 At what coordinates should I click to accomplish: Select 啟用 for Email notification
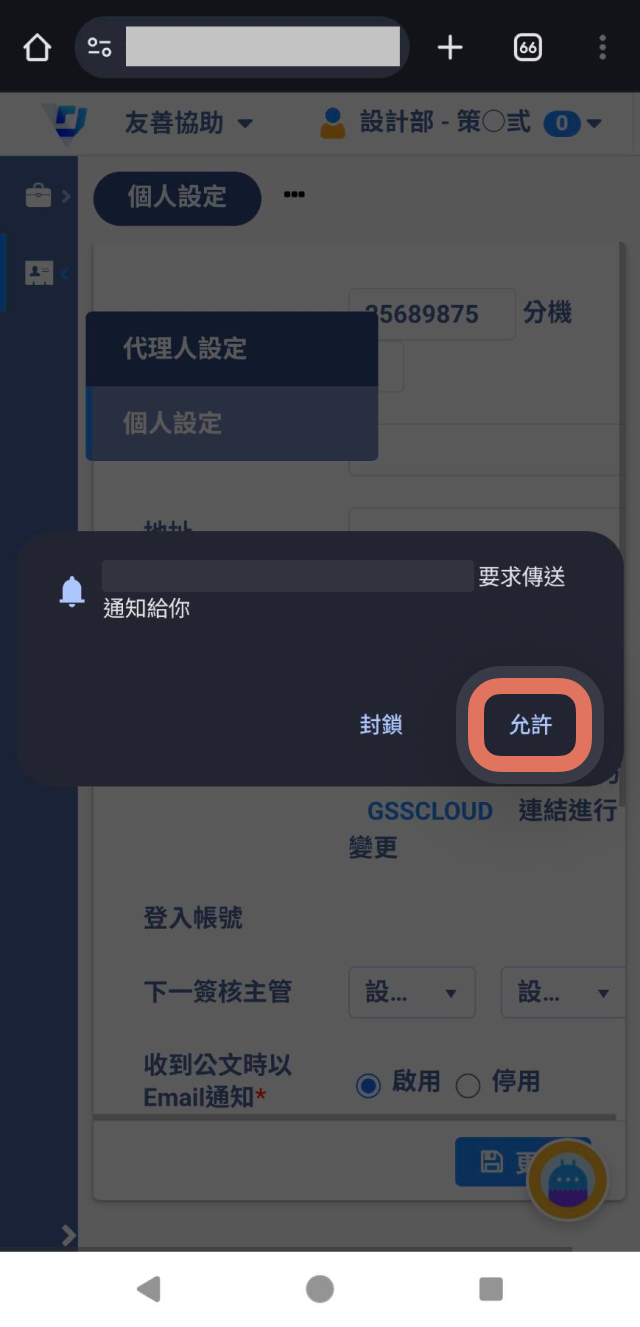point(369,1085)
